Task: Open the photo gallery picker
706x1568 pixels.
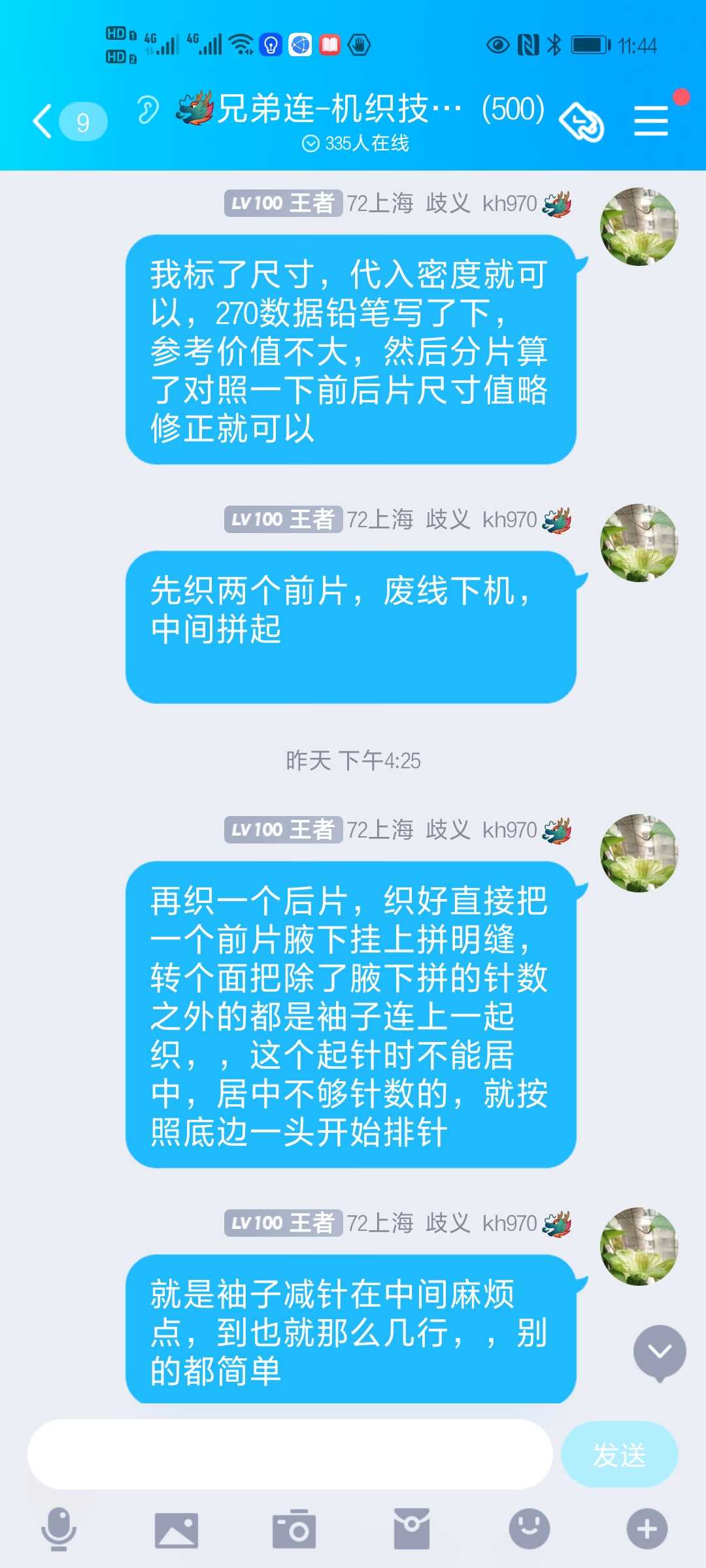Action: (176, 1529)
